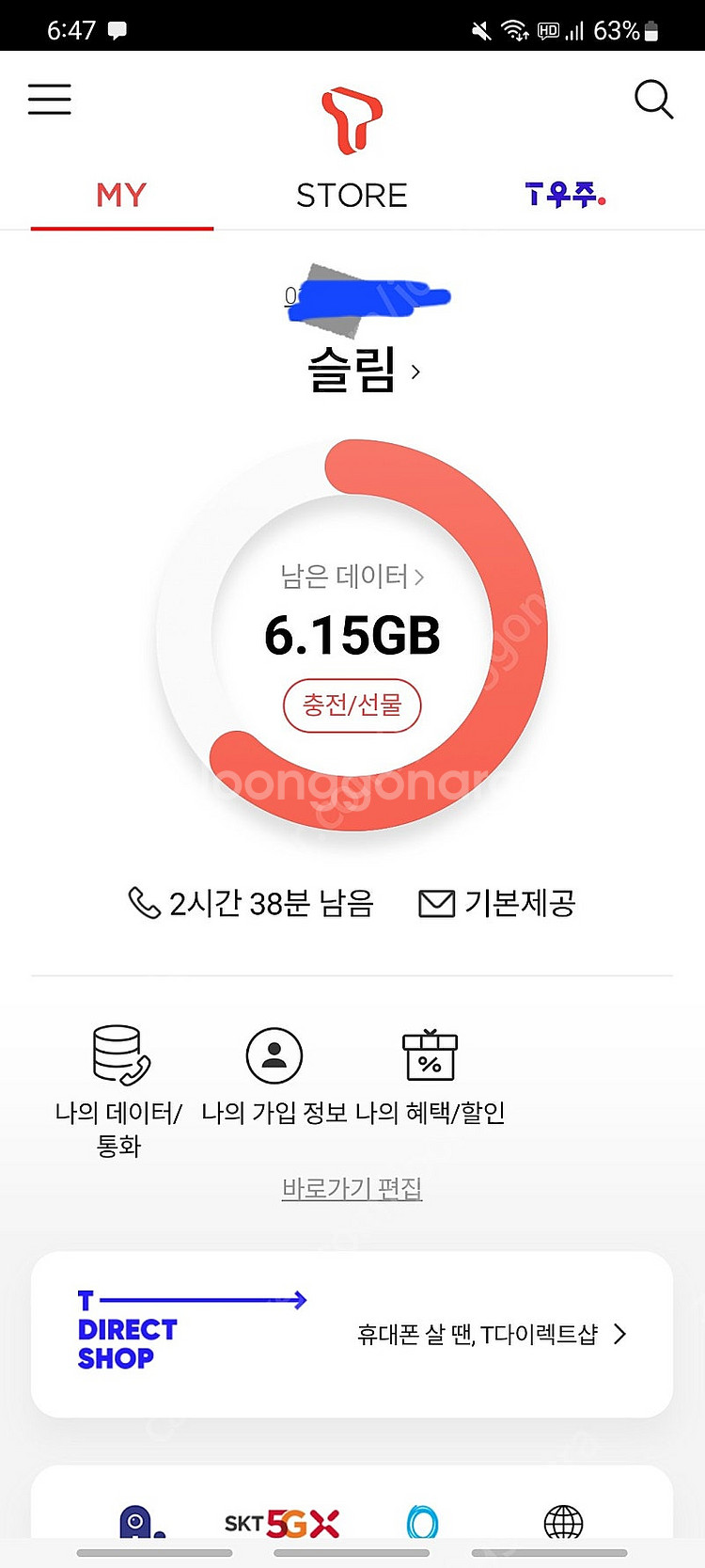Switch to the STORE tab

click(x=352, y=195)
